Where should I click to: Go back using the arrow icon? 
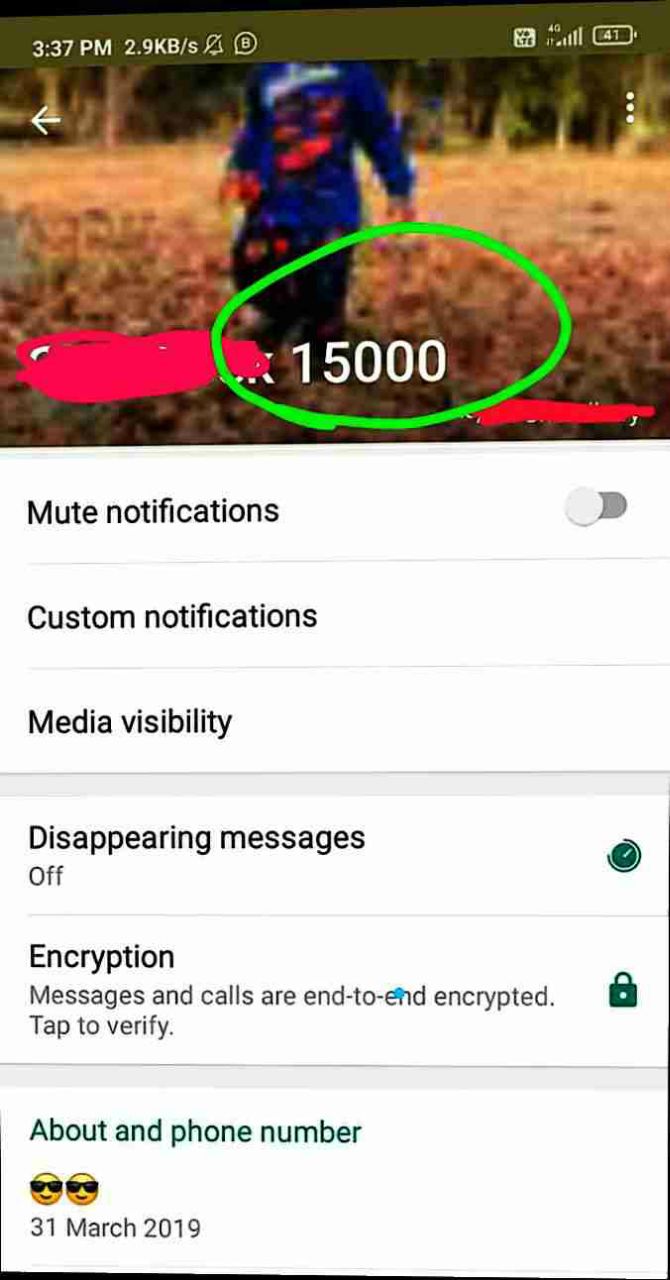point(45,120)
